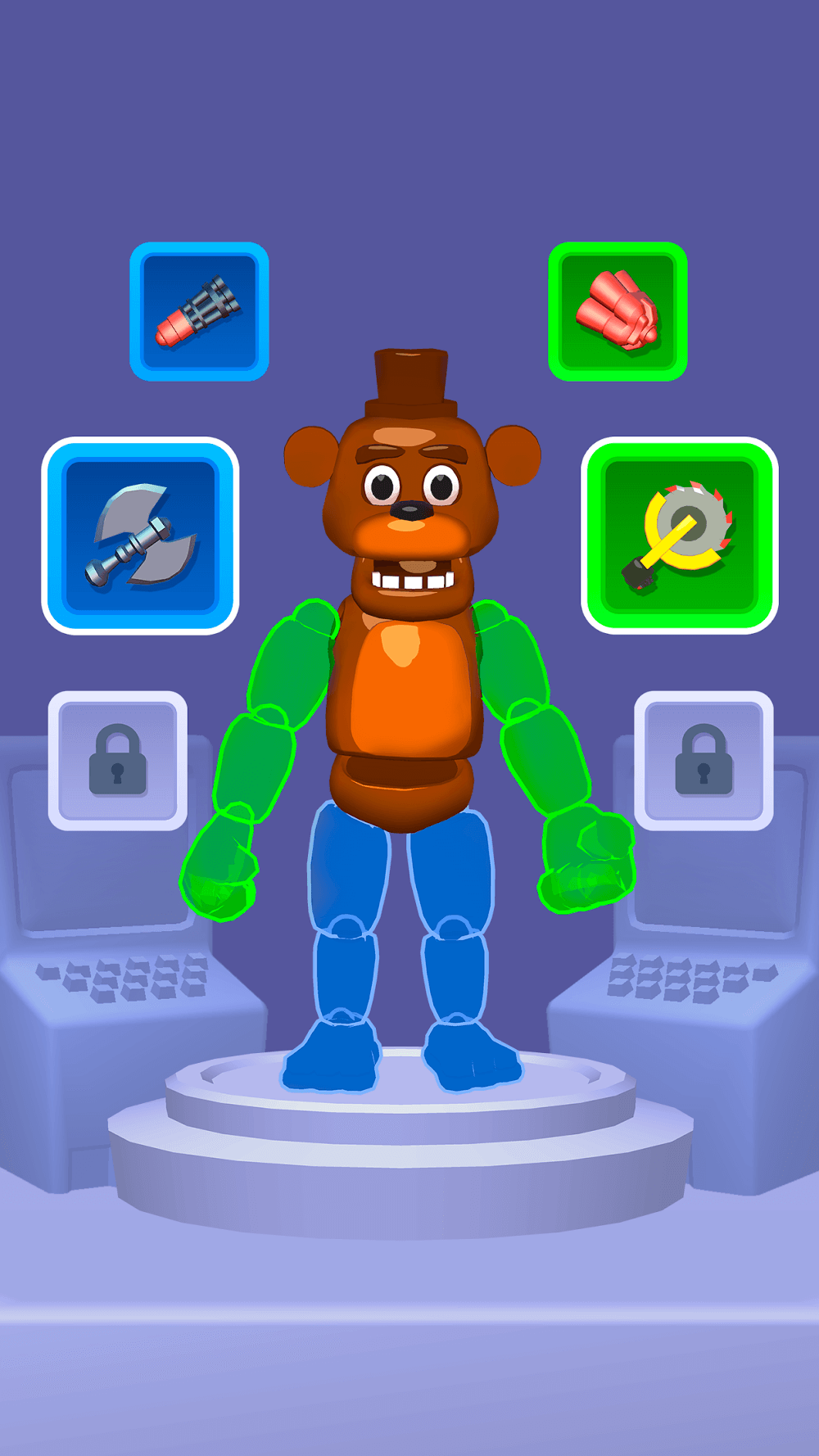
Task: Tap the locked green-side upgrade slot
Action: pyautogui.click(x=704, y=761)
